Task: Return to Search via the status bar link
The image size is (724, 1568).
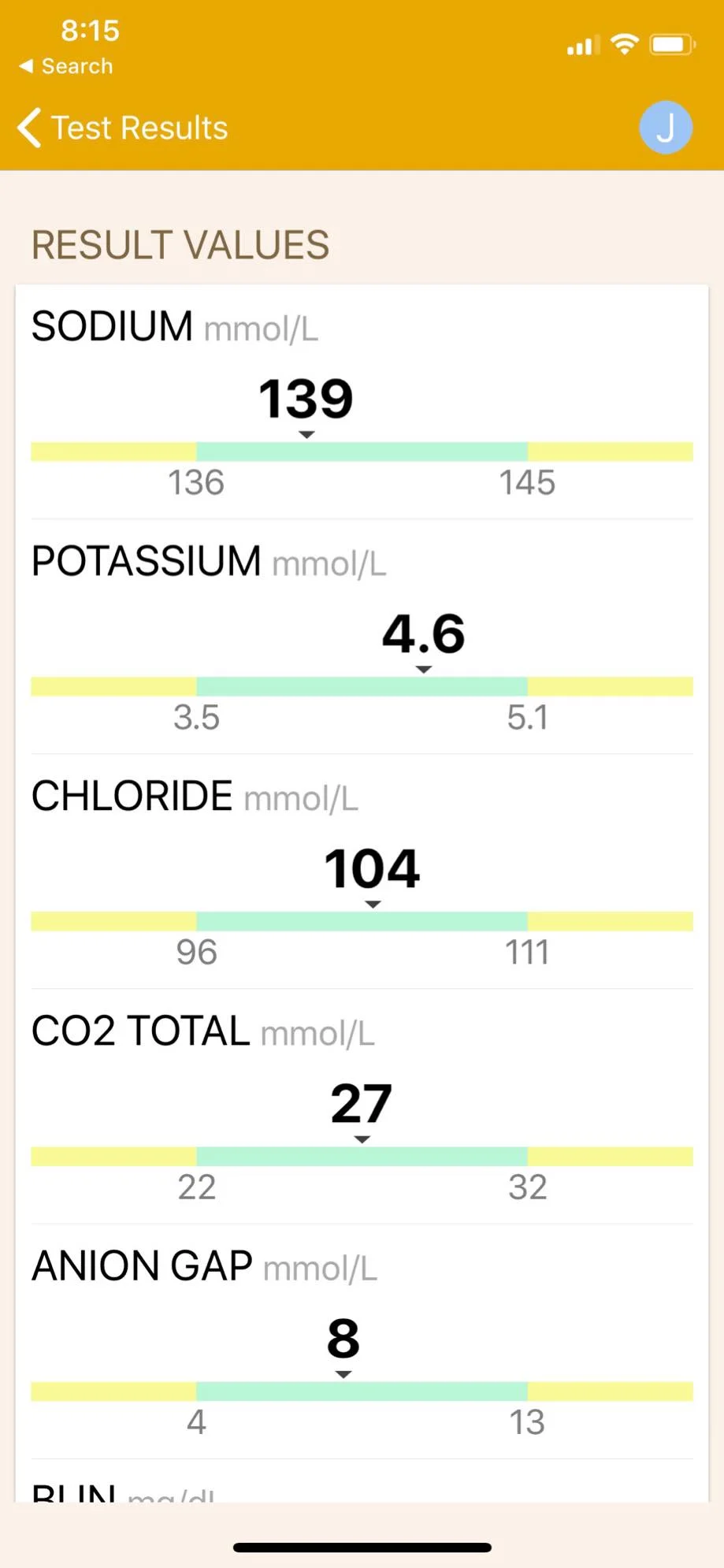Action: pos(67,66)
